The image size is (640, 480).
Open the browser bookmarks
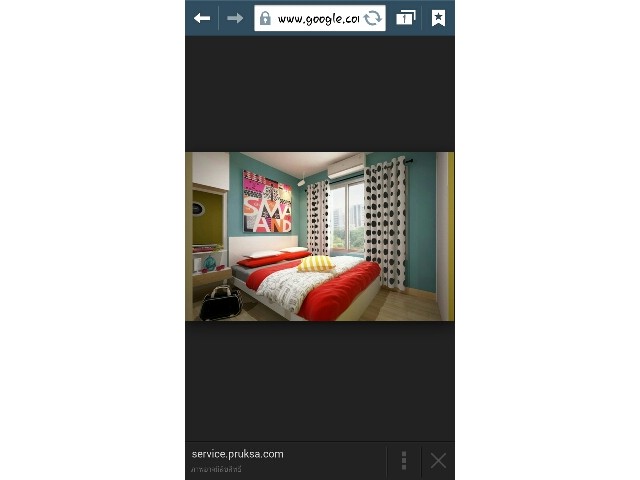[x=438, y=18]
